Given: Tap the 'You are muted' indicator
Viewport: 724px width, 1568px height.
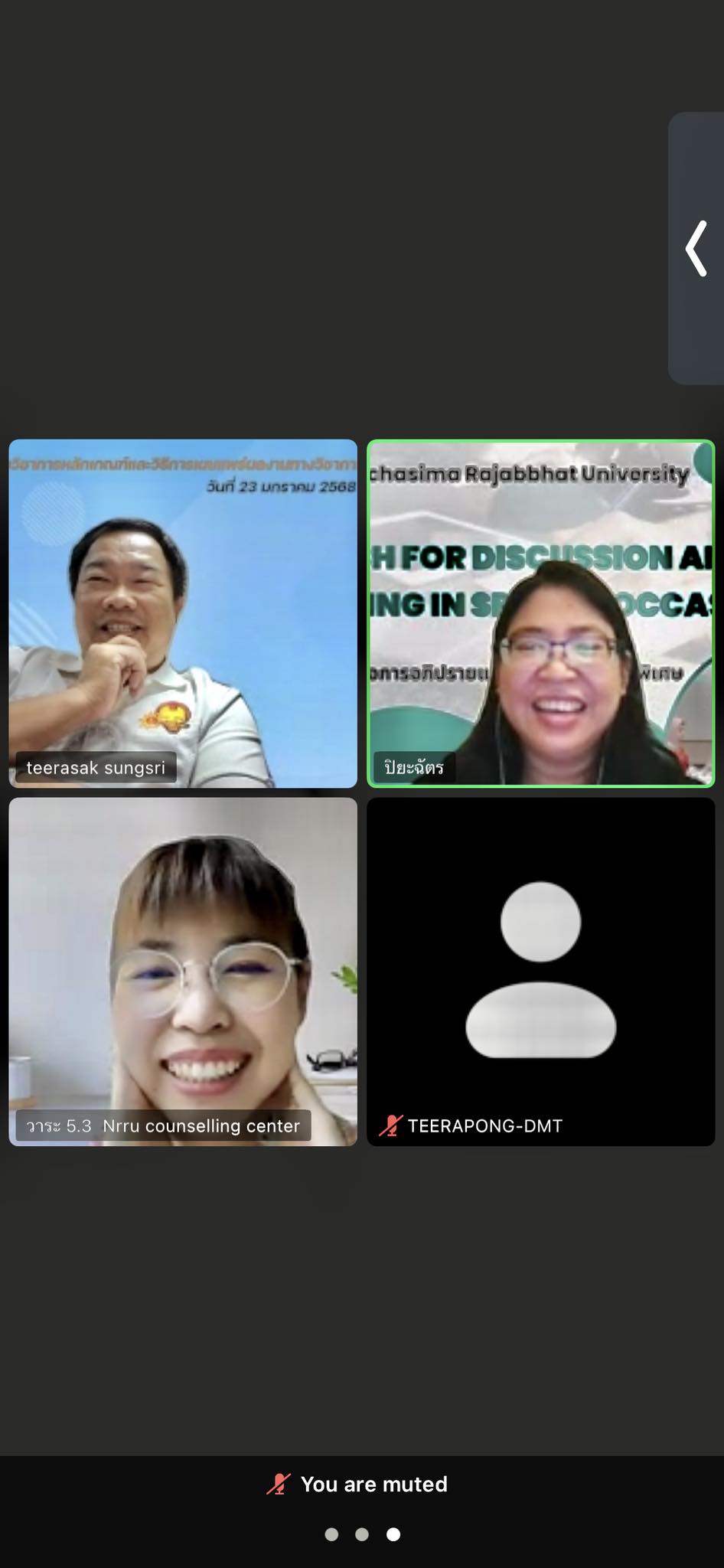Looking at the screenshot, I should coord(357,1484).
